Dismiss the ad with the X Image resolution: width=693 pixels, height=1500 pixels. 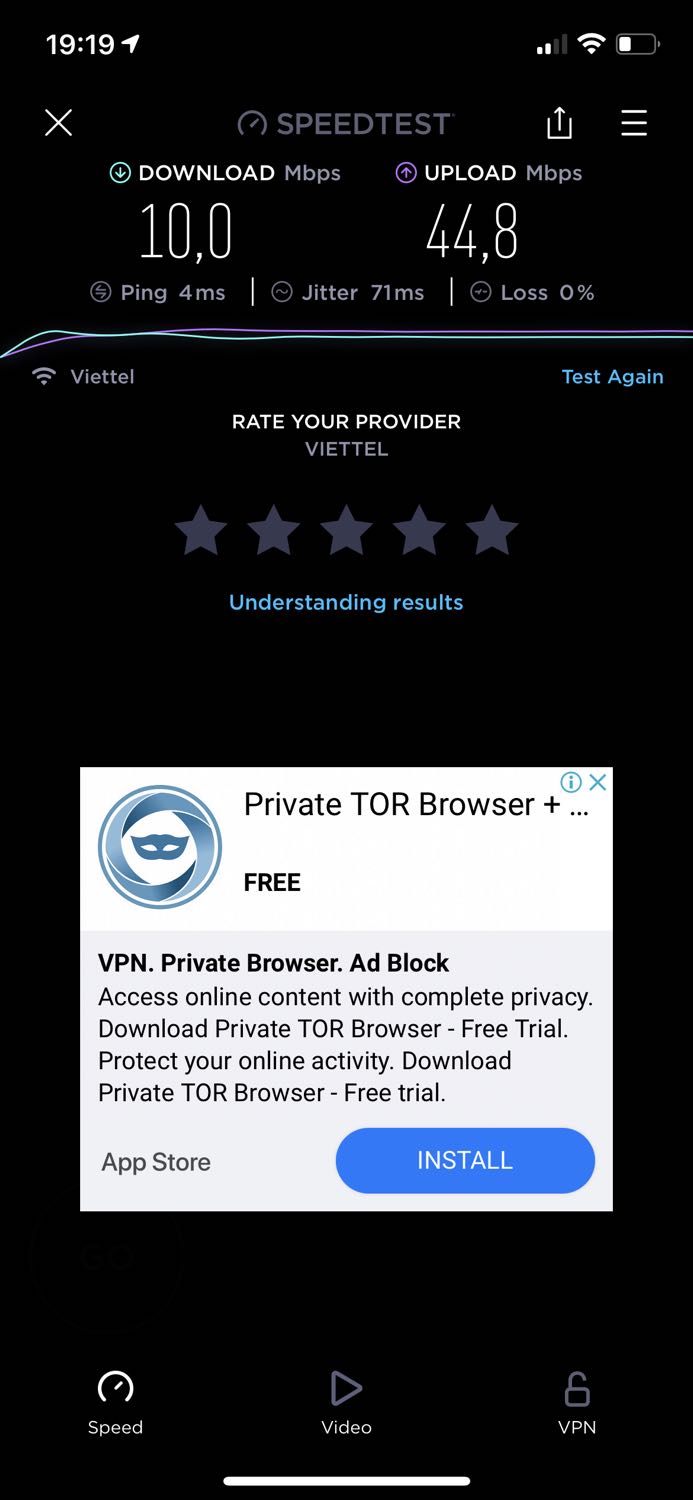pyautogui.click(x=598, y=782)
